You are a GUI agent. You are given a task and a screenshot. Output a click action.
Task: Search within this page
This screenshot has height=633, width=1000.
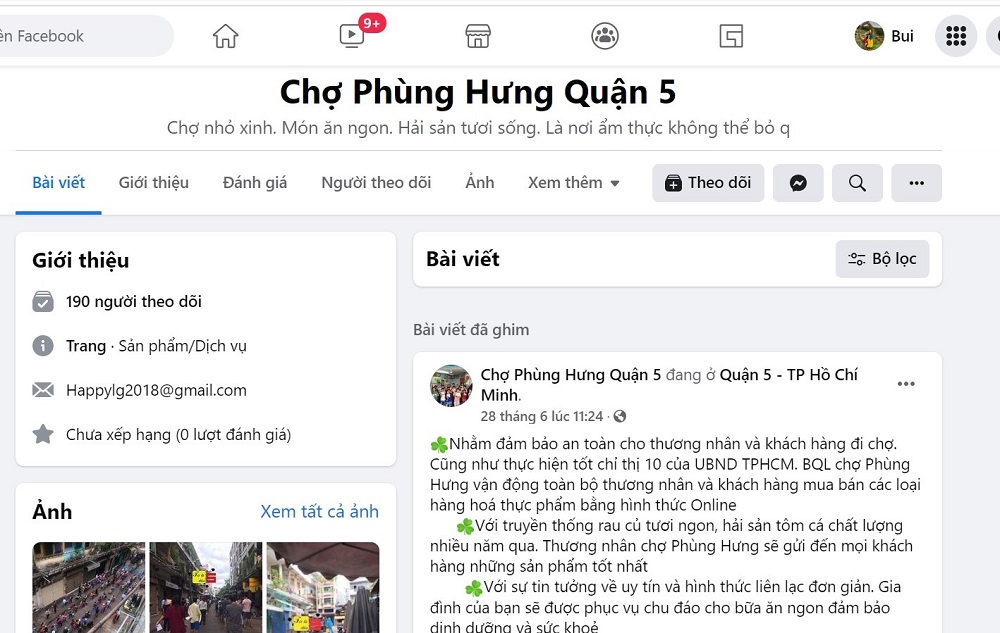pos(857,183)
